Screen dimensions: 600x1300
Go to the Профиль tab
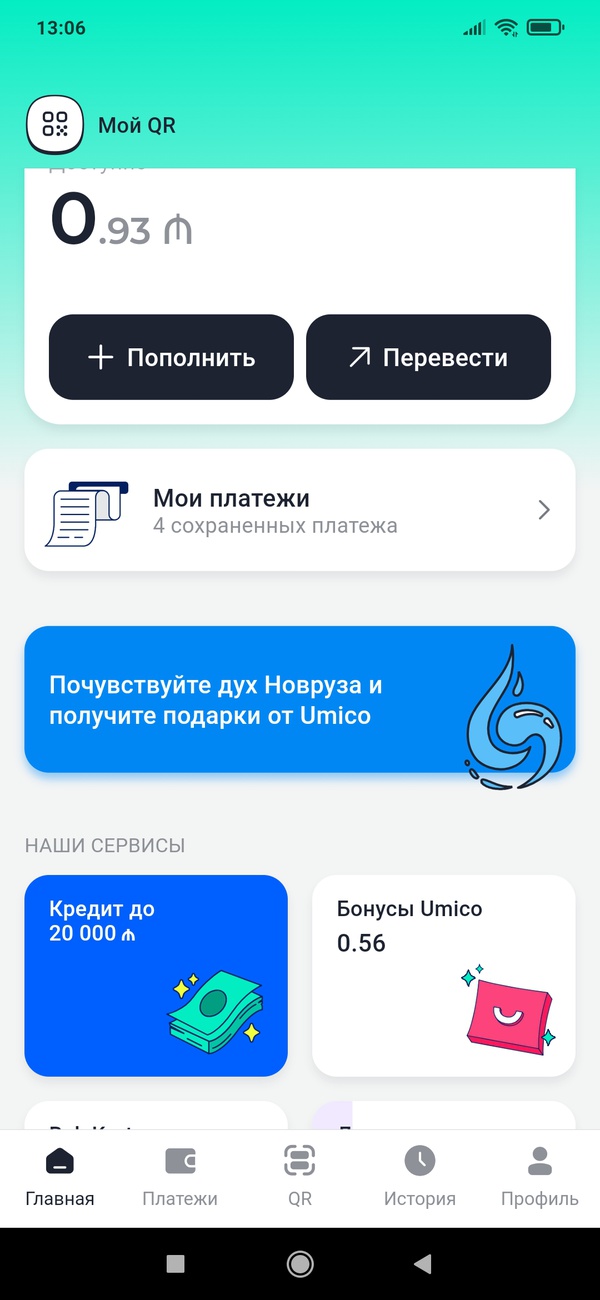pyautogui.click(x=540, y=1176)
